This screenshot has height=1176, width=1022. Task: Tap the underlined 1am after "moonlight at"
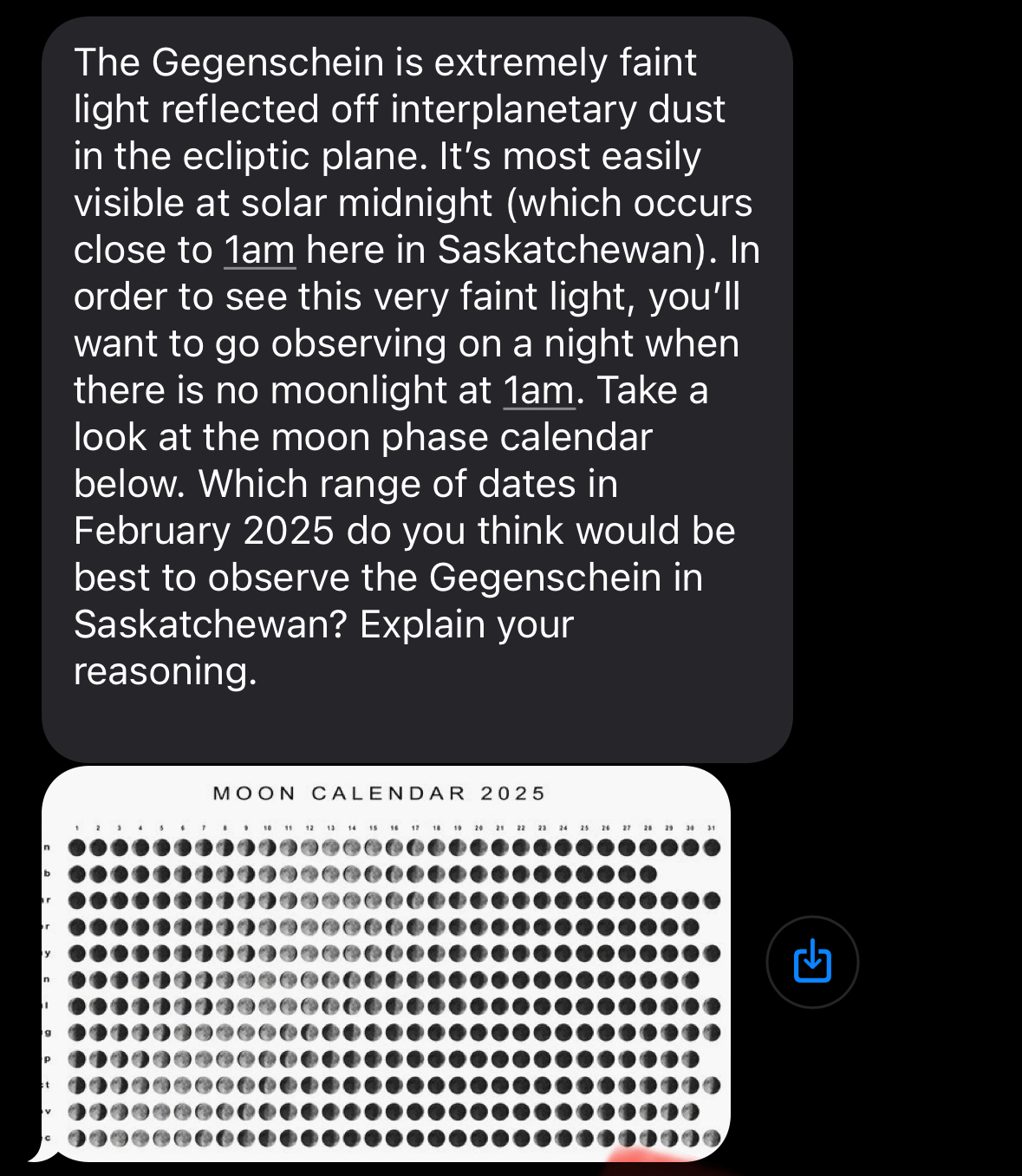tap(538, 391)
